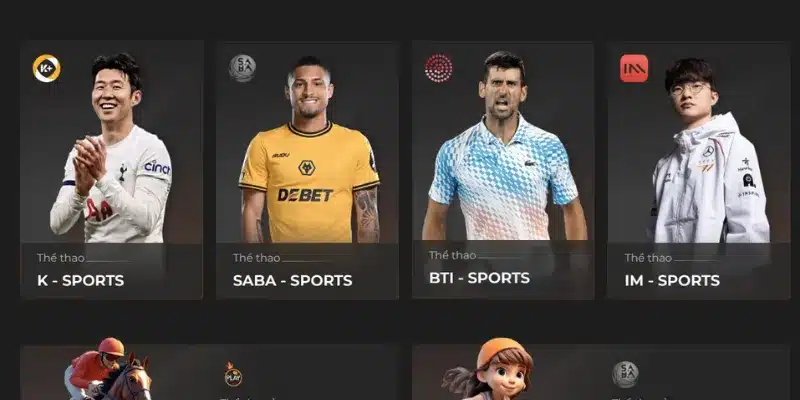Screen dimensions: 800x400
Task: Open the horse racing jockey card
Action: pos(210,374)
